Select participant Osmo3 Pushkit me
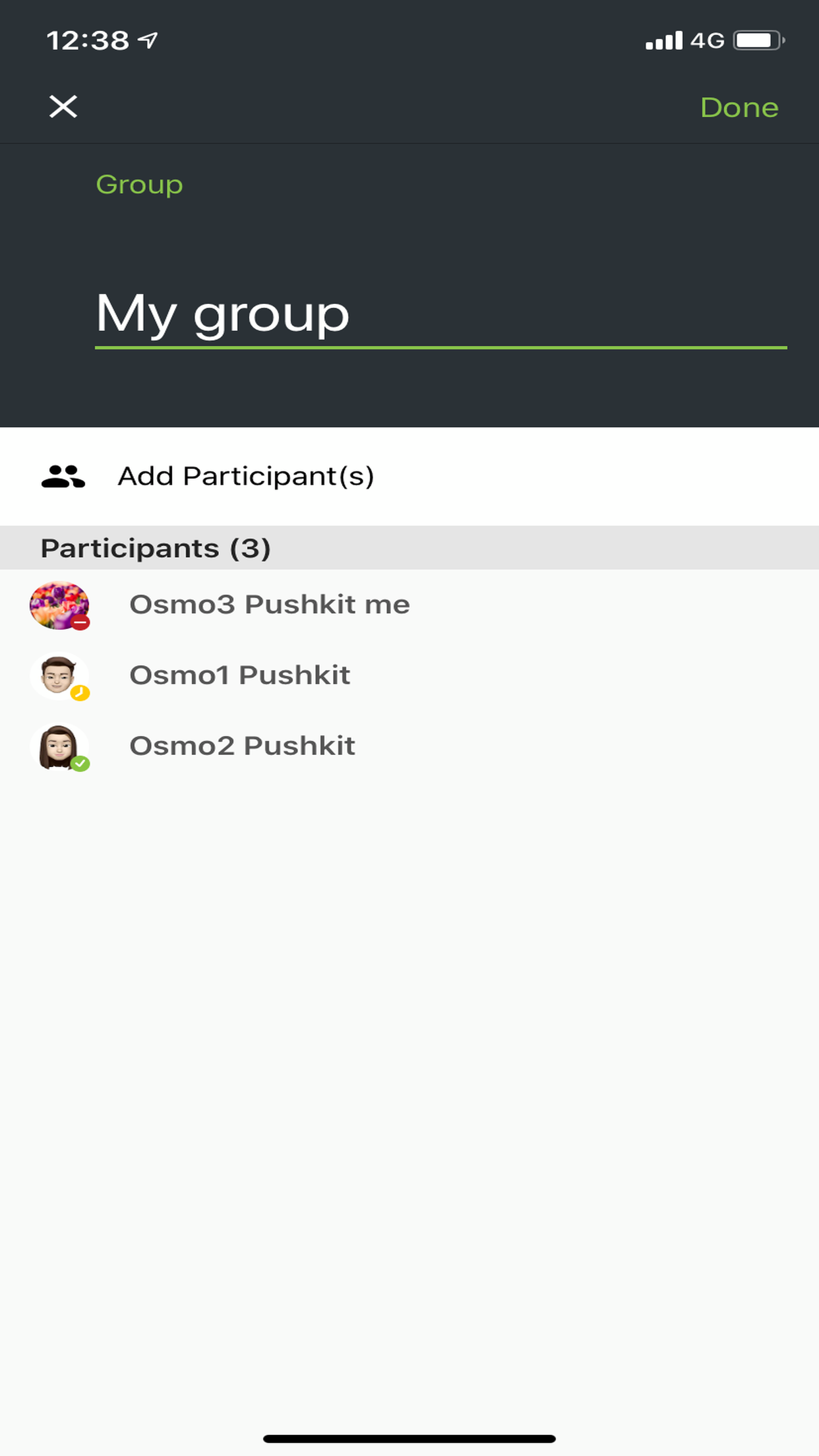The width and height of the screenshot is (819, 1456). point(269,605)
